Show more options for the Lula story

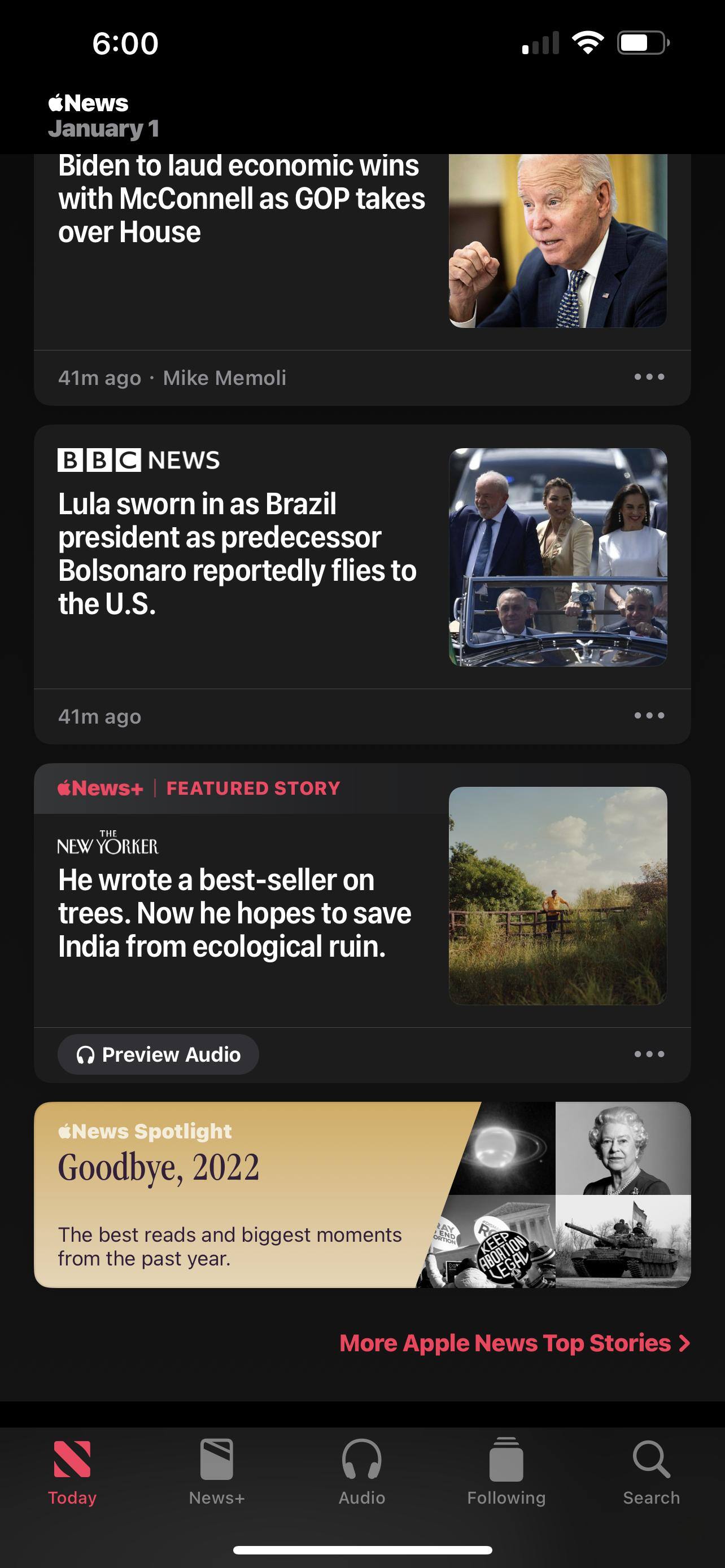[x=649, y=715]
